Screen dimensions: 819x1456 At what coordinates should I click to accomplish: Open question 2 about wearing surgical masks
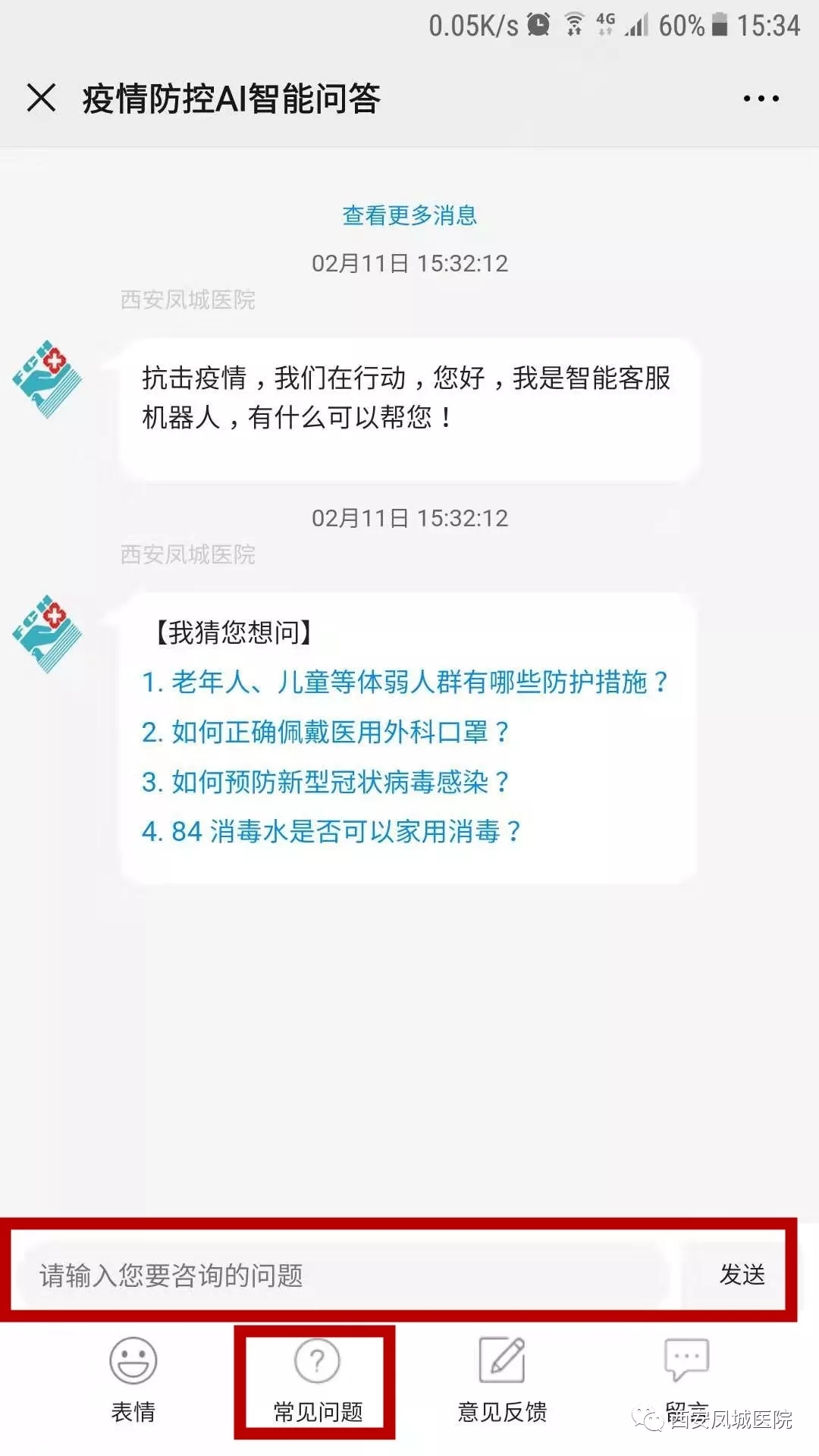[x=325, y=732]
